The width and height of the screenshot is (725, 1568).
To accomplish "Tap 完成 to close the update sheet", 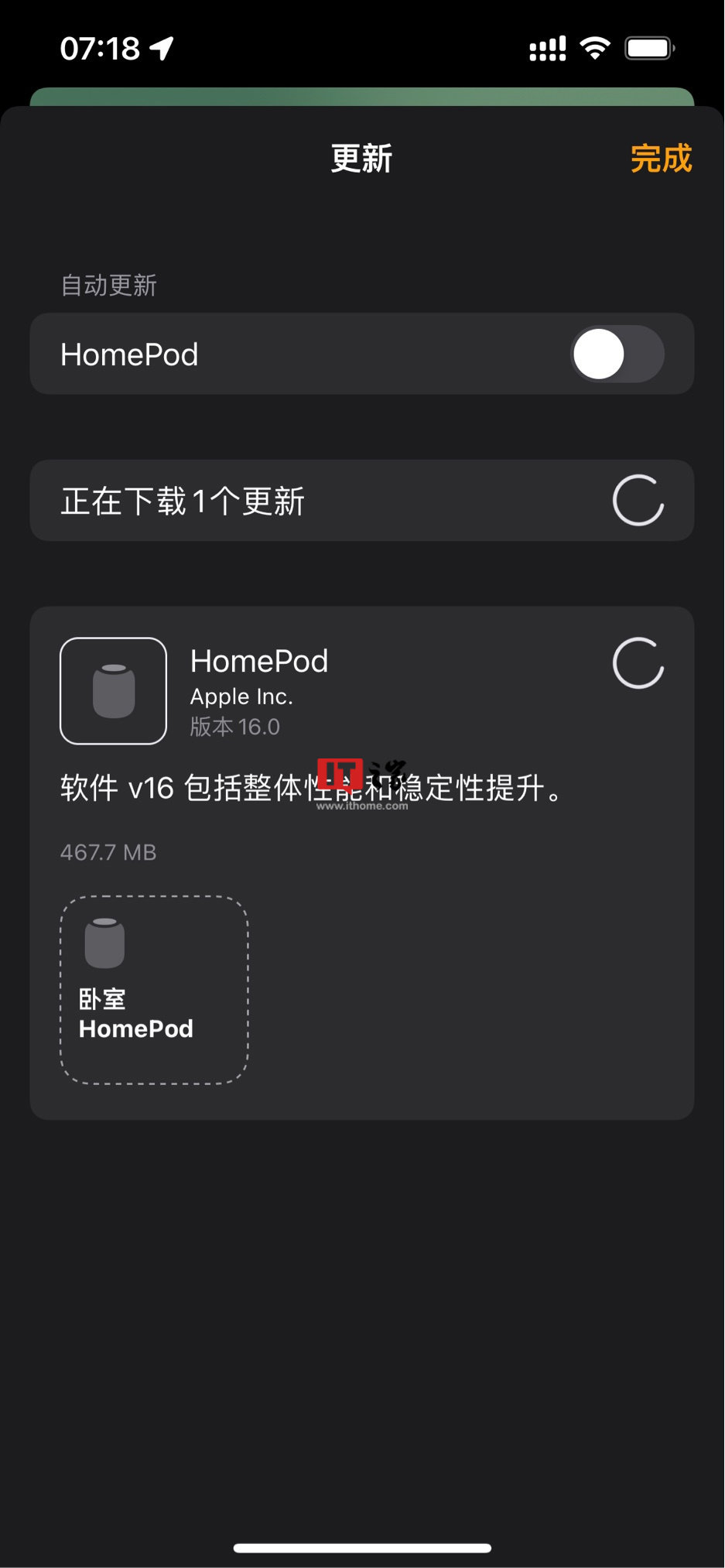I will (660, 159).
